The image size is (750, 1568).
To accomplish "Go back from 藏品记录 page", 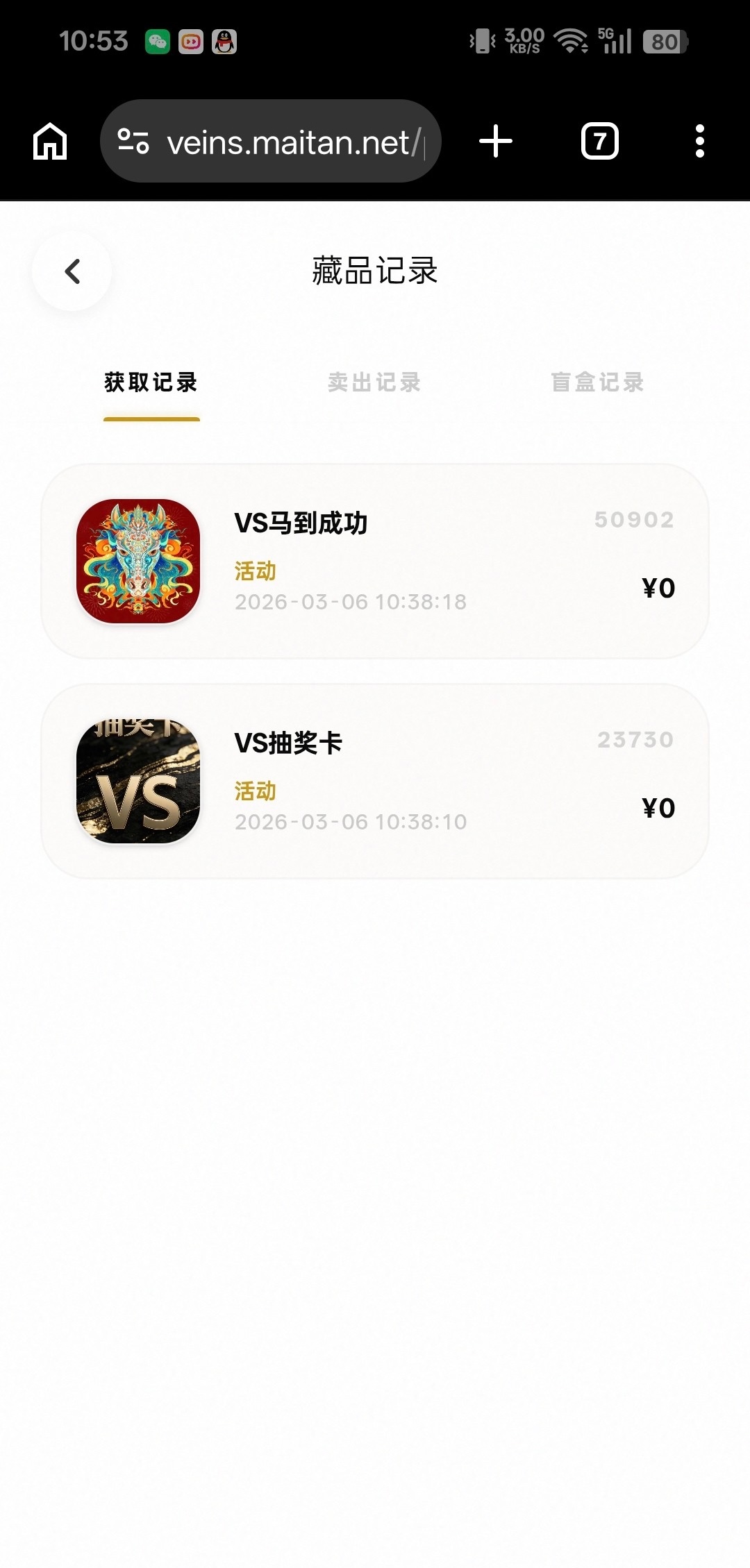I will (x=72, y=271).
